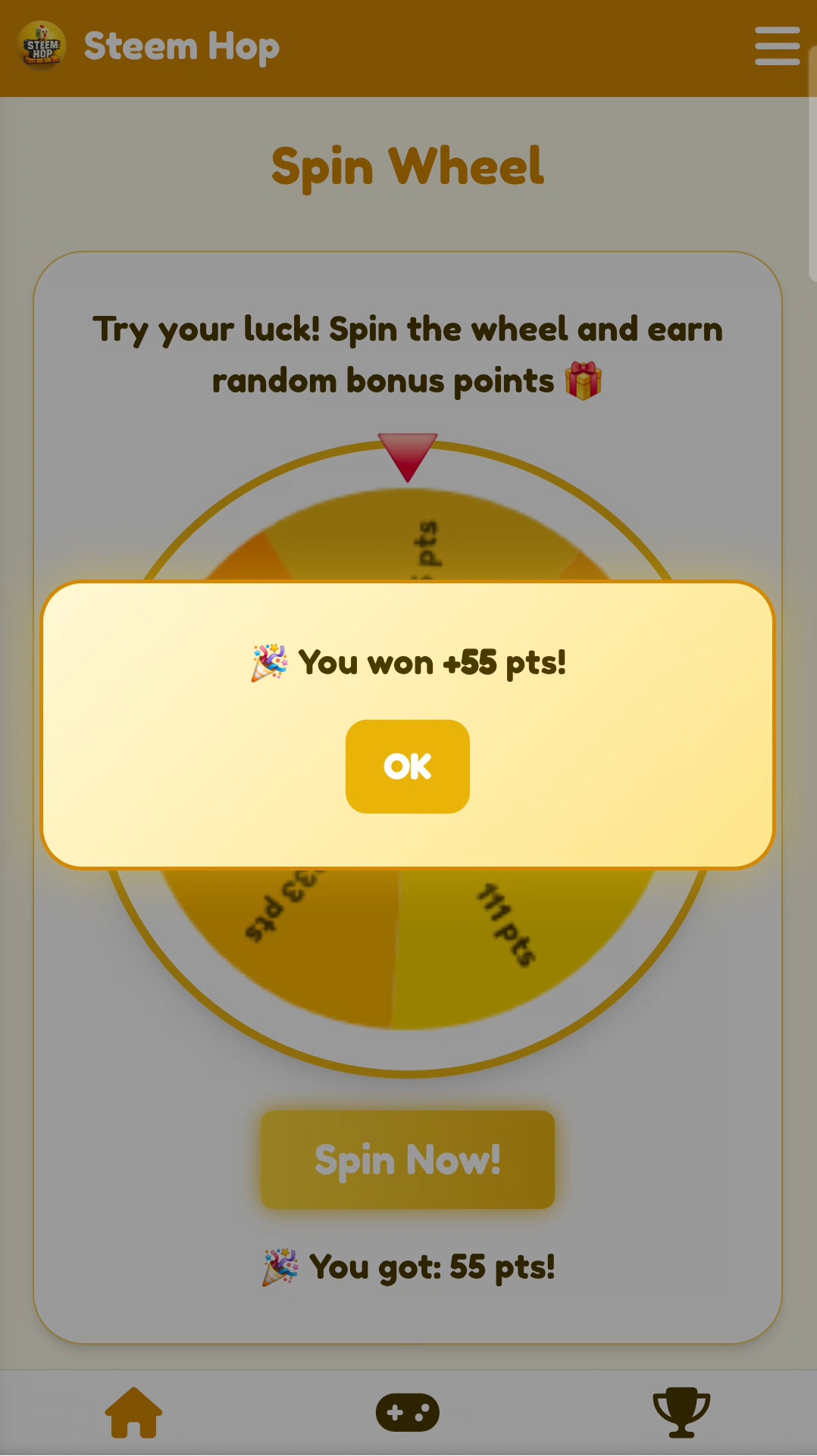Open the game controller tab

tap(408, 1412)
